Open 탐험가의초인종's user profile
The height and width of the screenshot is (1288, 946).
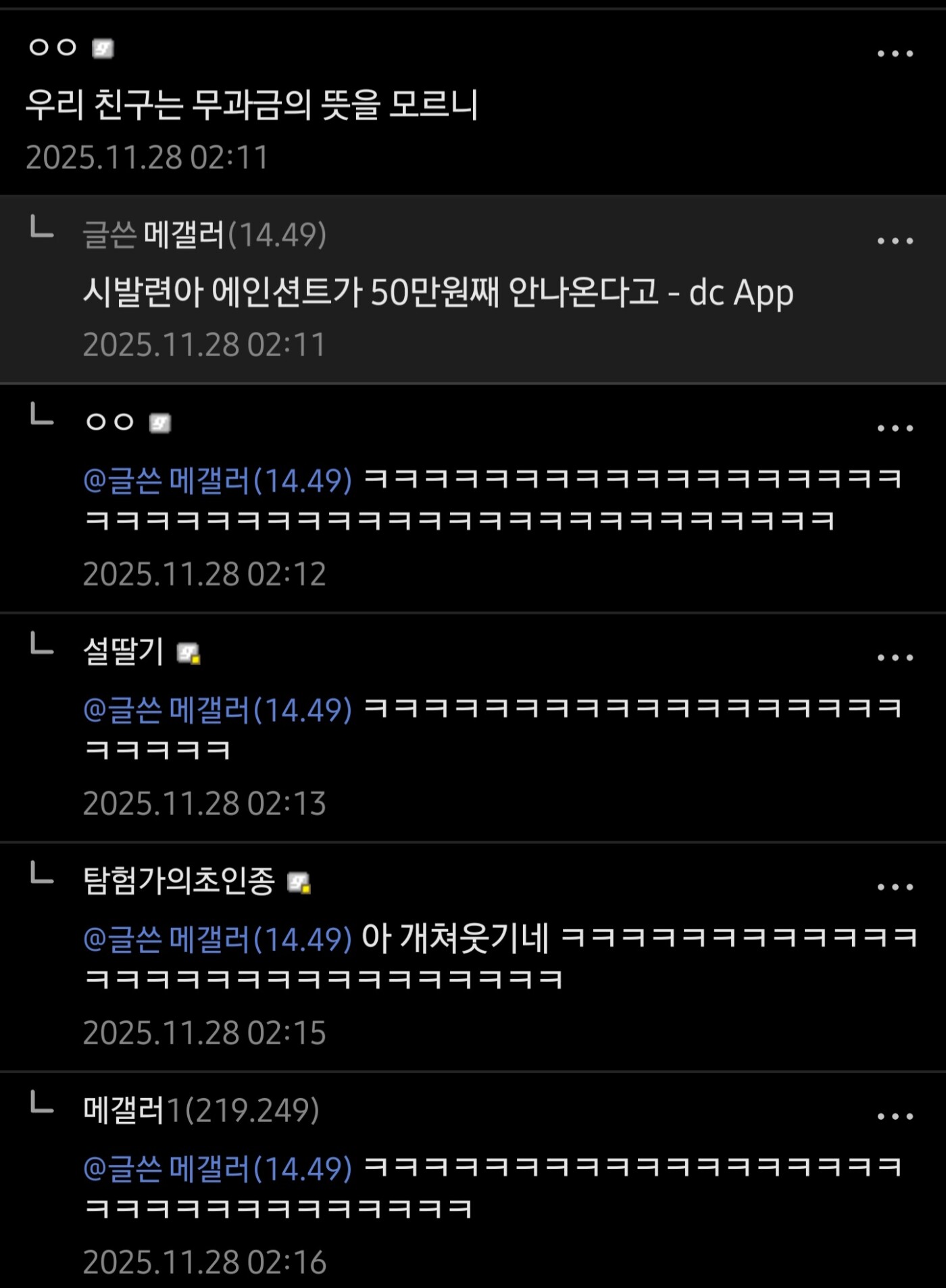179,881
